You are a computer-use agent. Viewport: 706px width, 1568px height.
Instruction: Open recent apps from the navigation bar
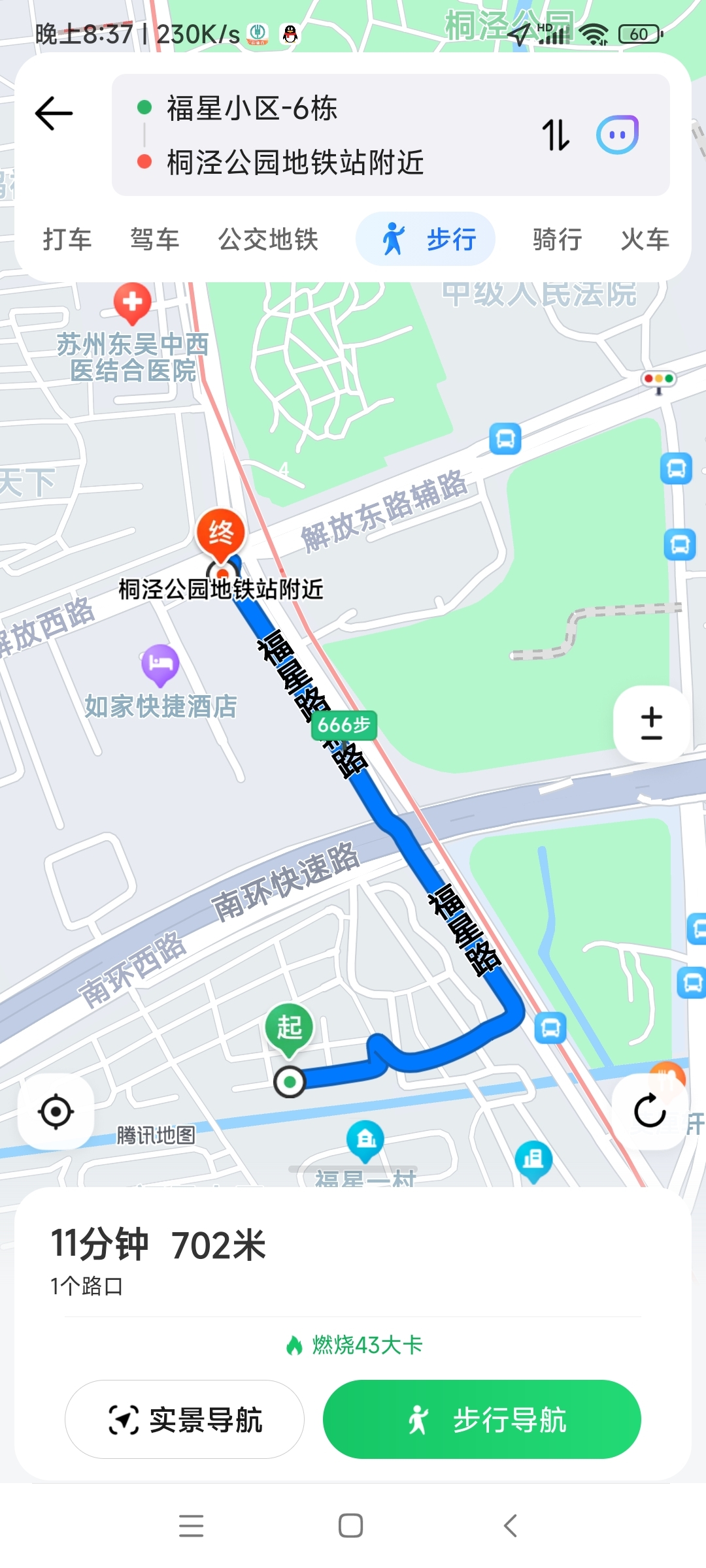(192, 1526)
